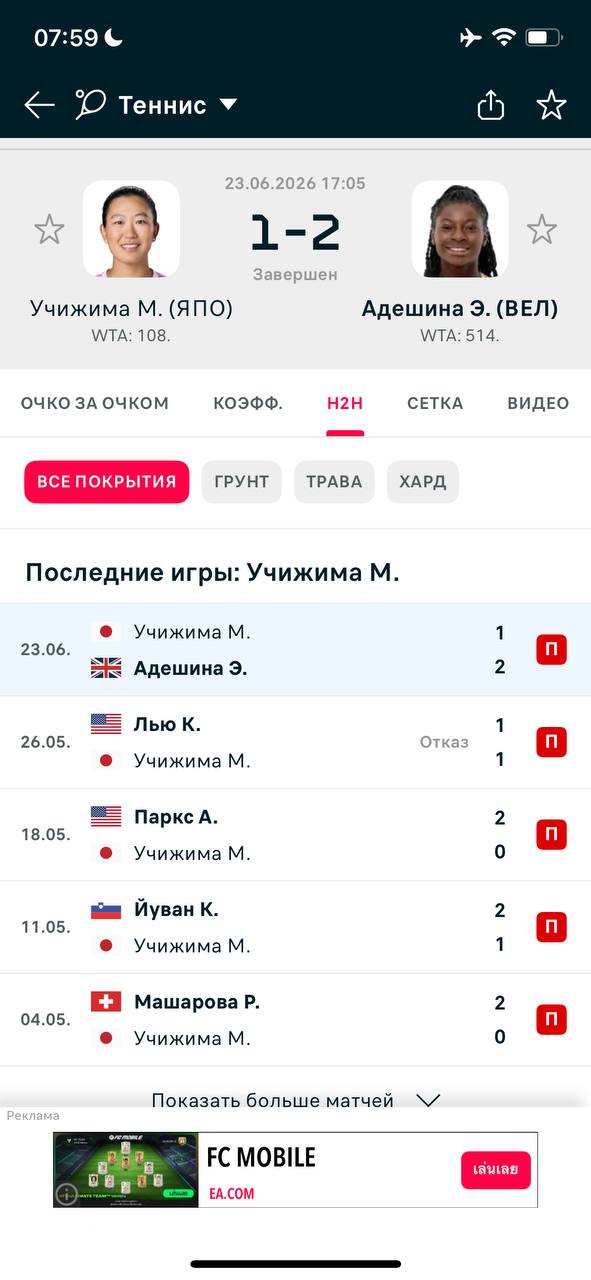Open the 18.05 match against Паркс А.

(x=295, y=835)
